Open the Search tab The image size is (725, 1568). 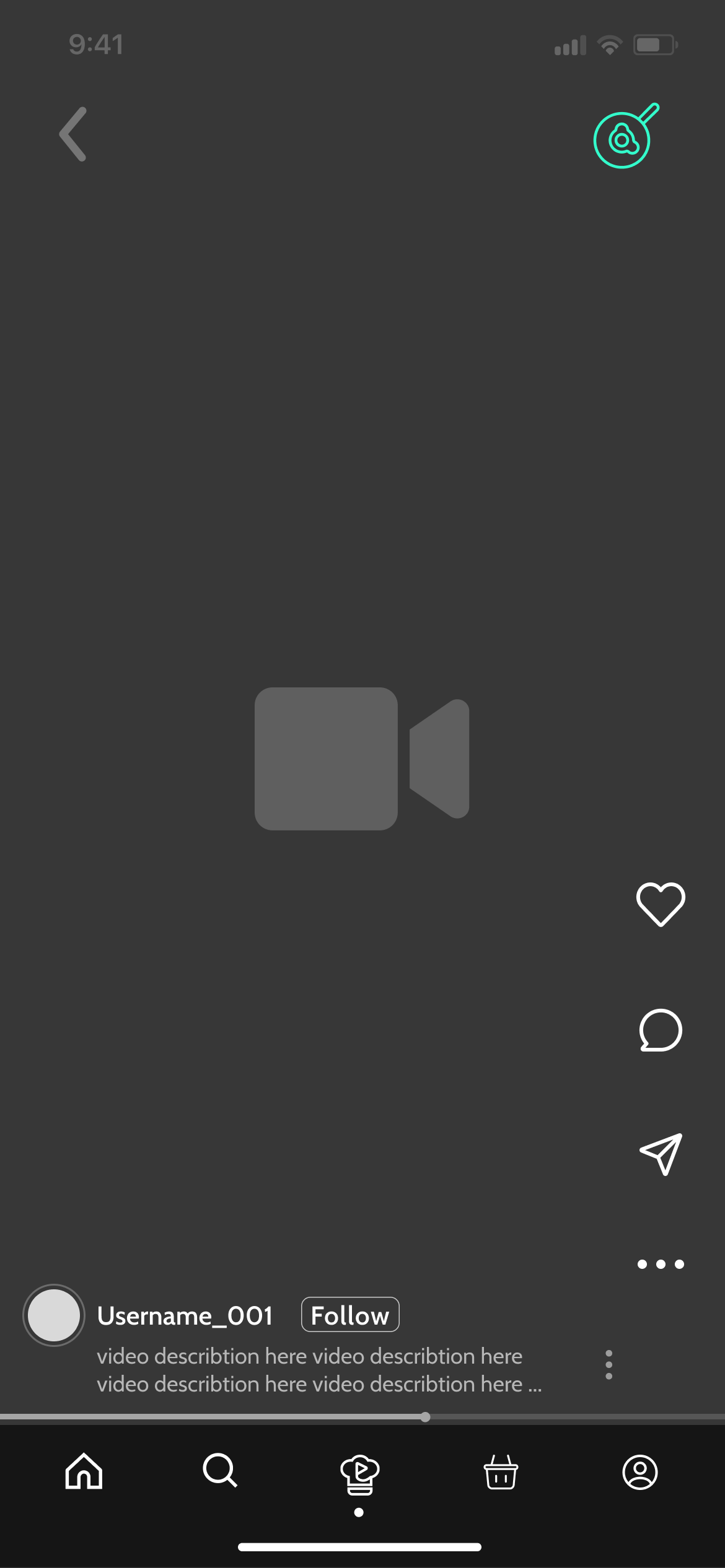[x=220, y=1471]
